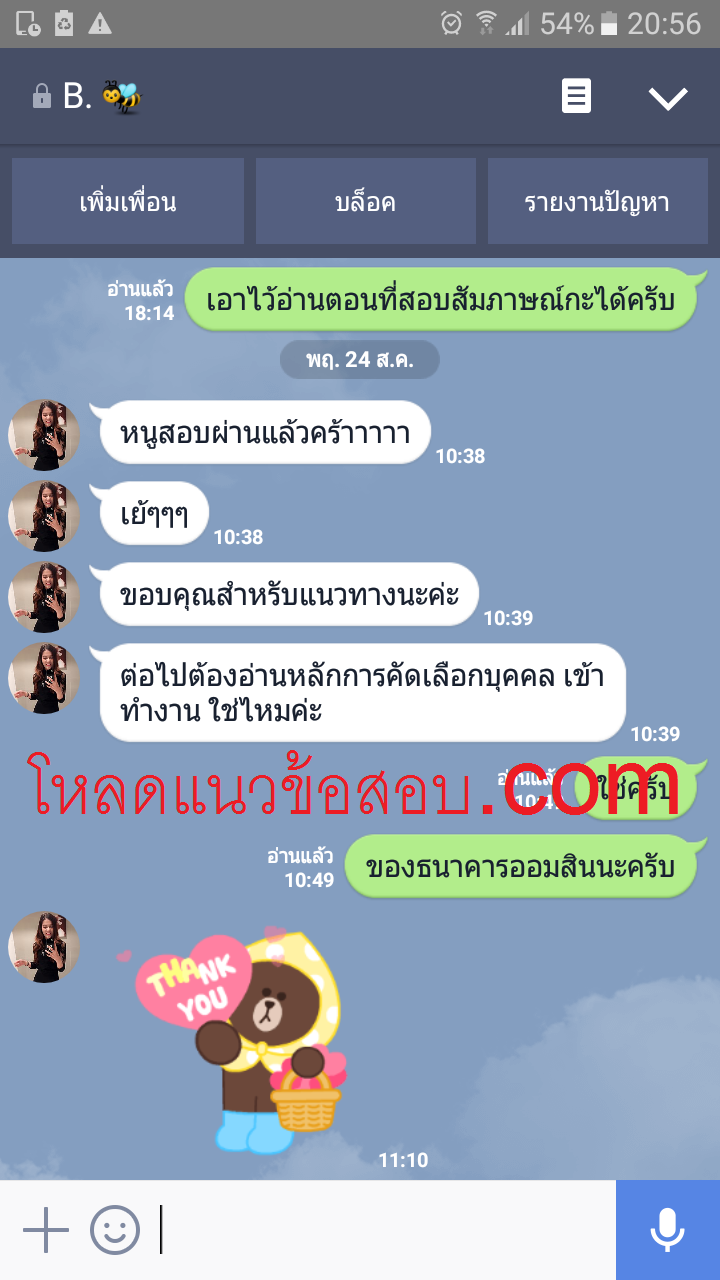
Task: Open the notes icon in header
Action: click(576, 97)
